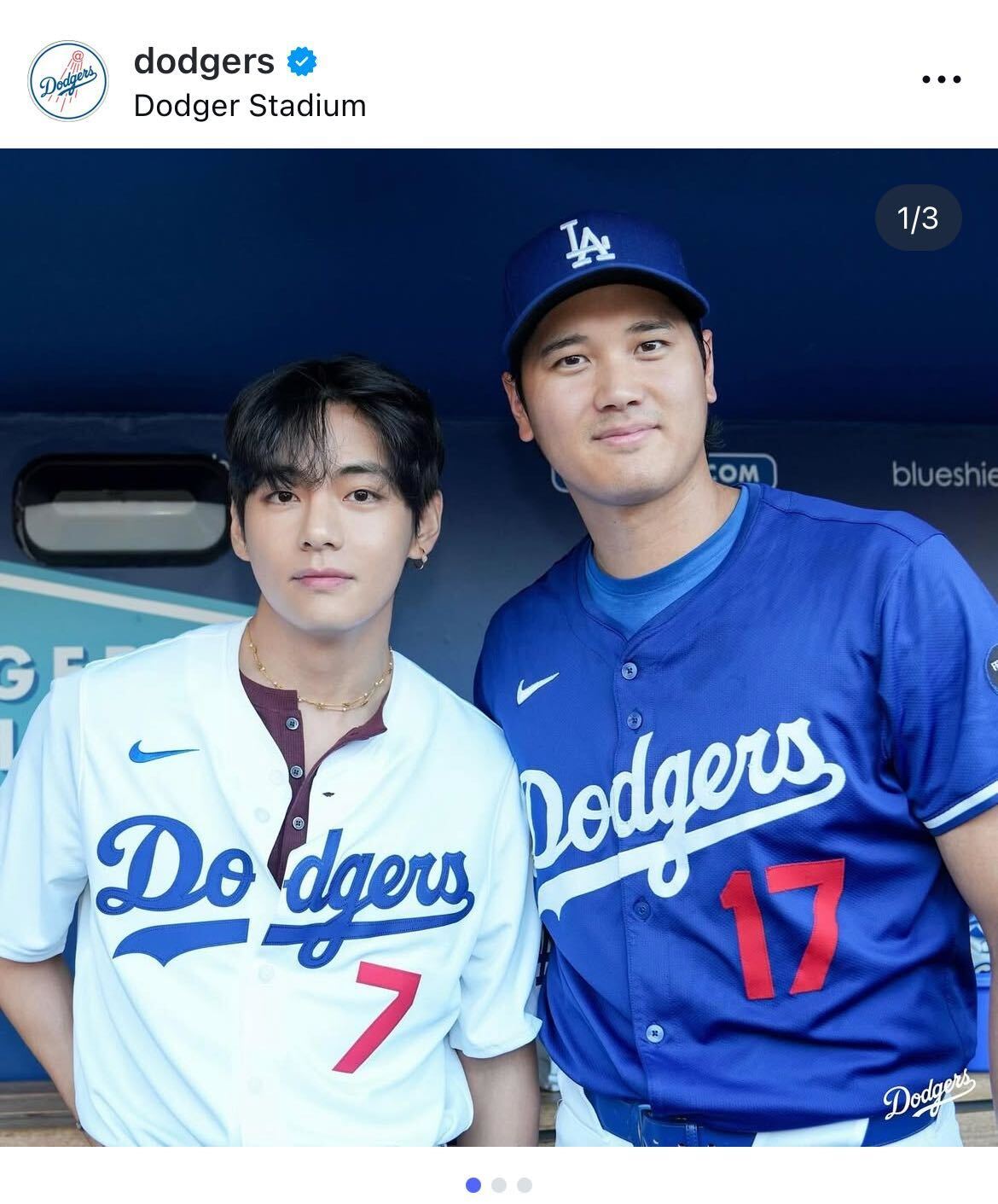Tap the carousel page indicator dots

click(x=499, y=1184)
